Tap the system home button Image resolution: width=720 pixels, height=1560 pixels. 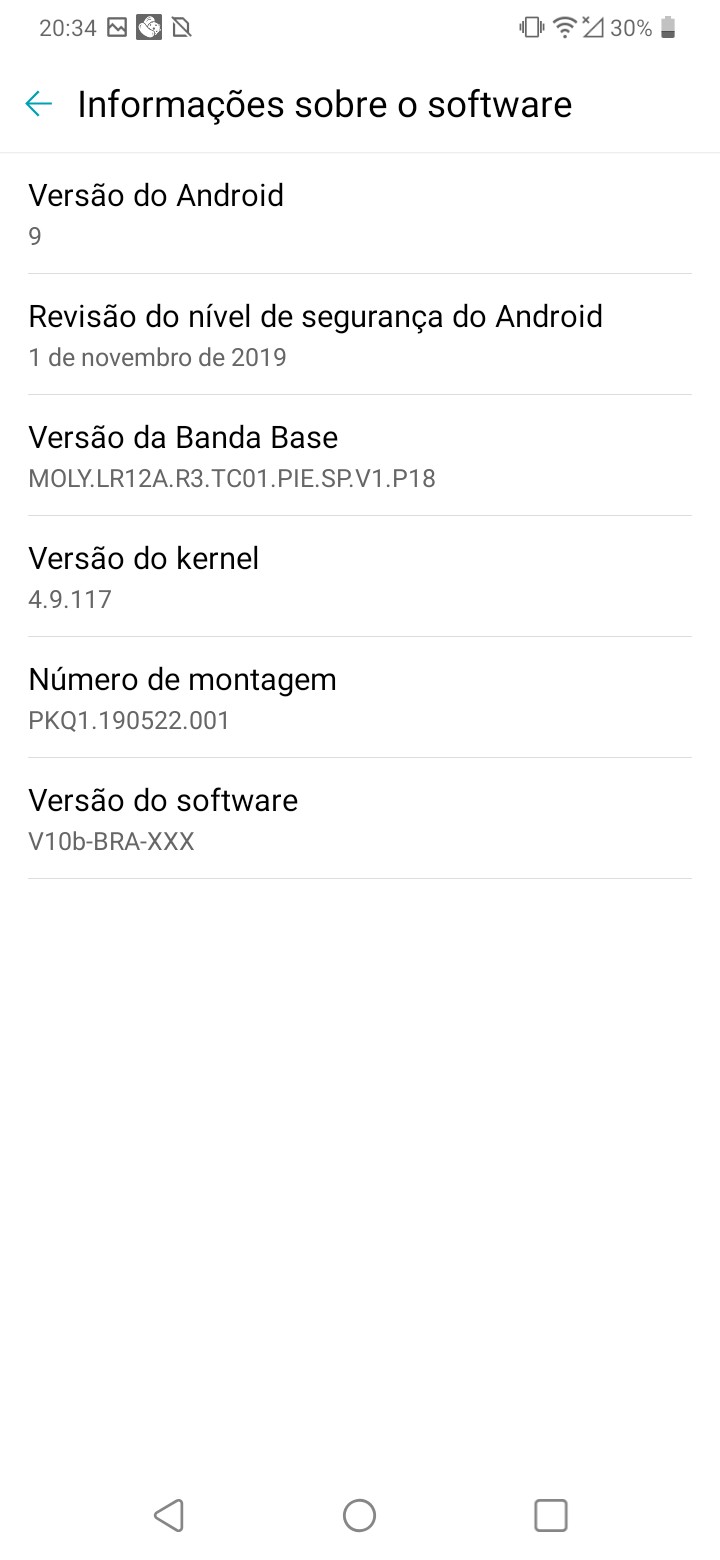[359, 1515]
